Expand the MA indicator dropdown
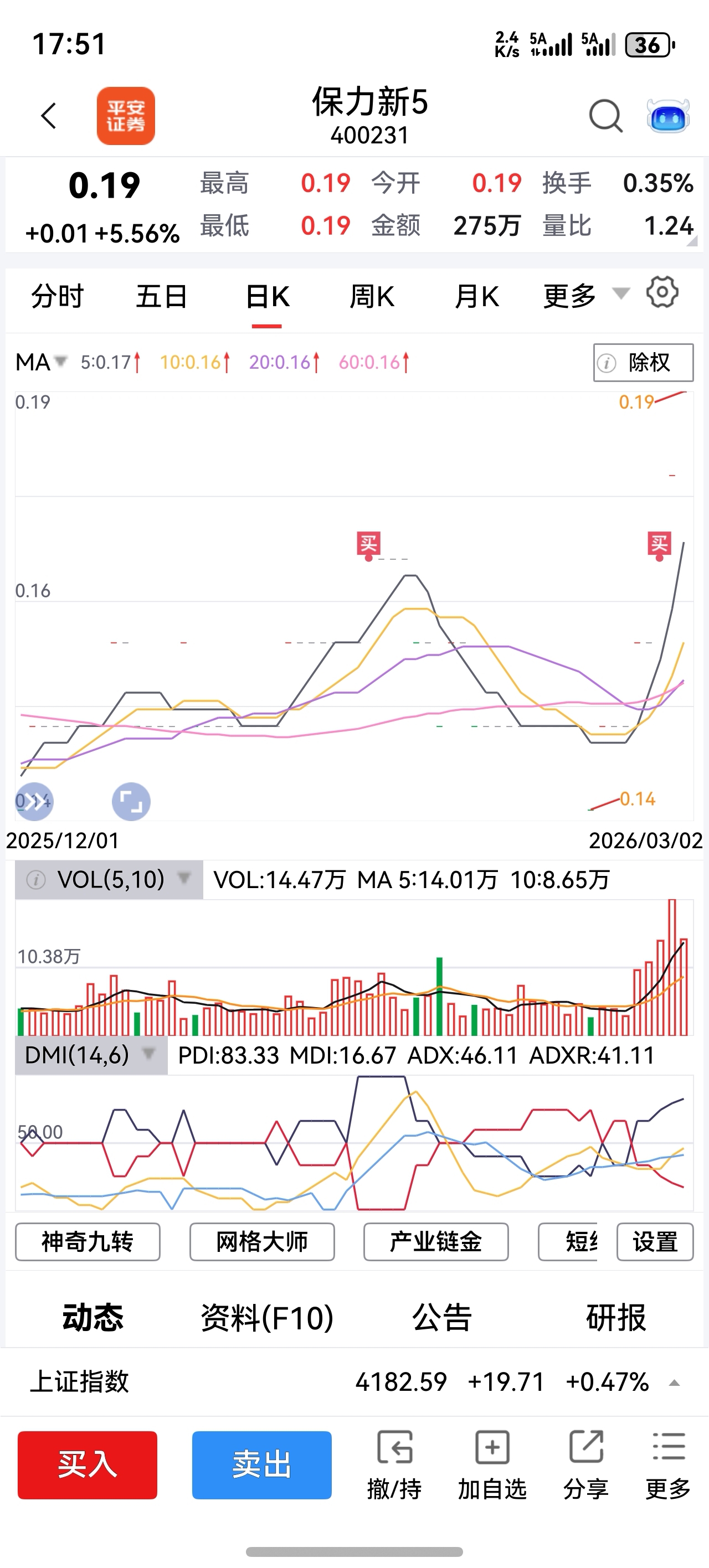This screenshot has height=1568, width=709. [41, 362]
